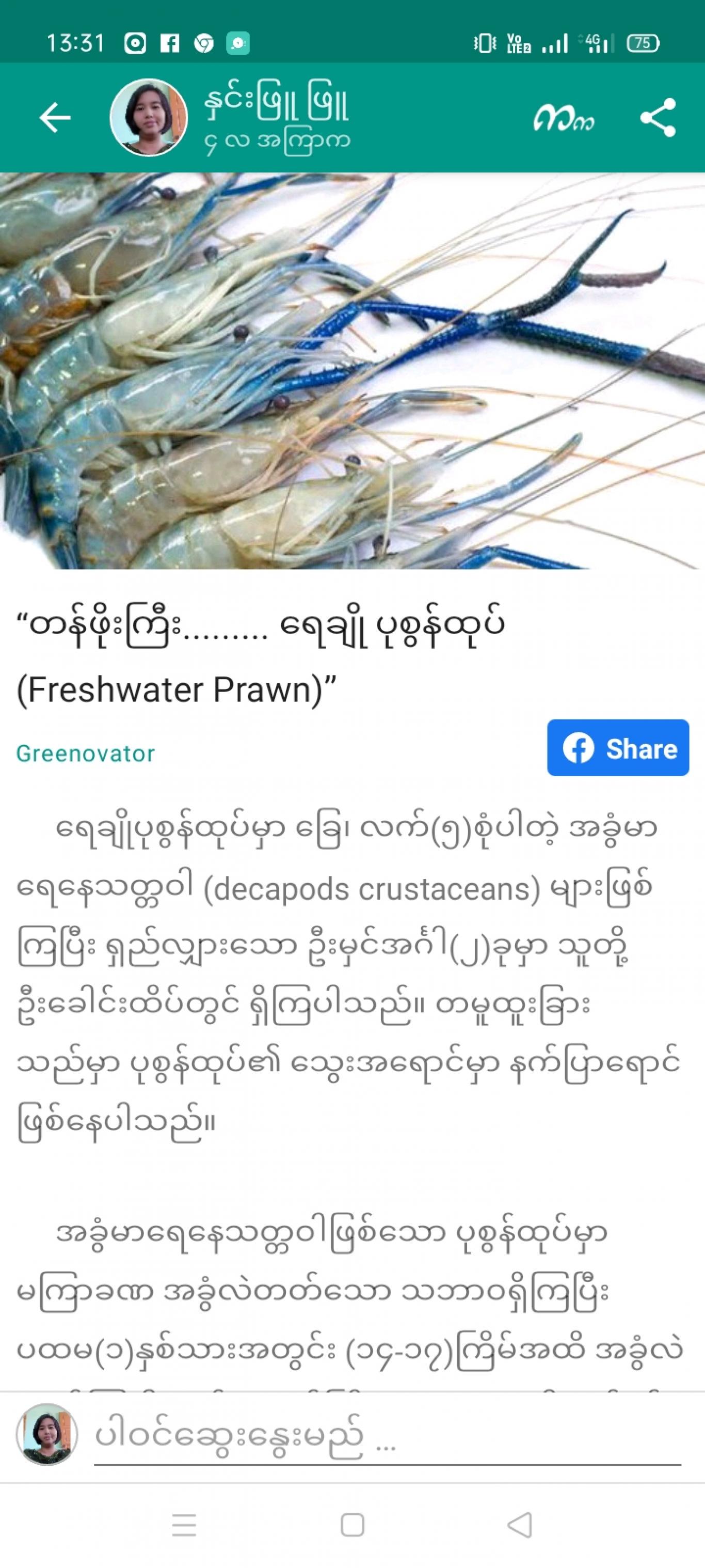Open the share icon in the top bar
705x1568 pixels.
coord(658,117)
